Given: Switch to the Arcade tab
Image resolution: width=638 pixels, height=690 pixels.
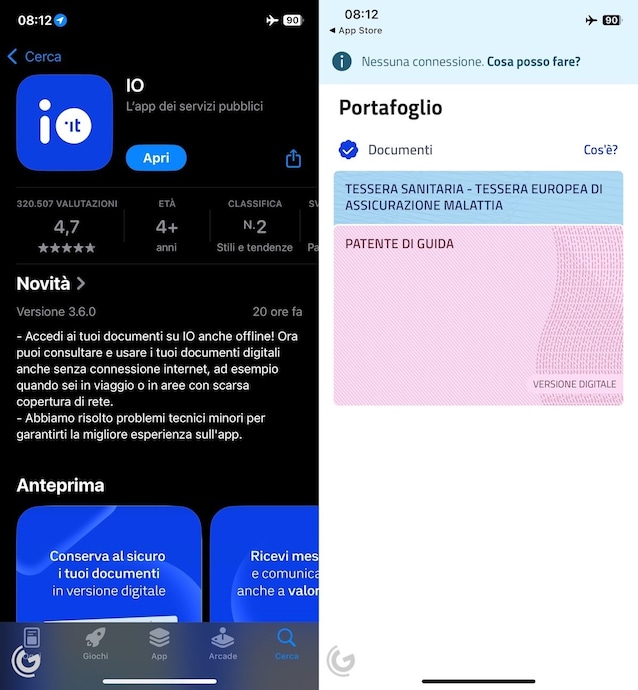Looking at the screenshot, I should (x=223, y=643).
